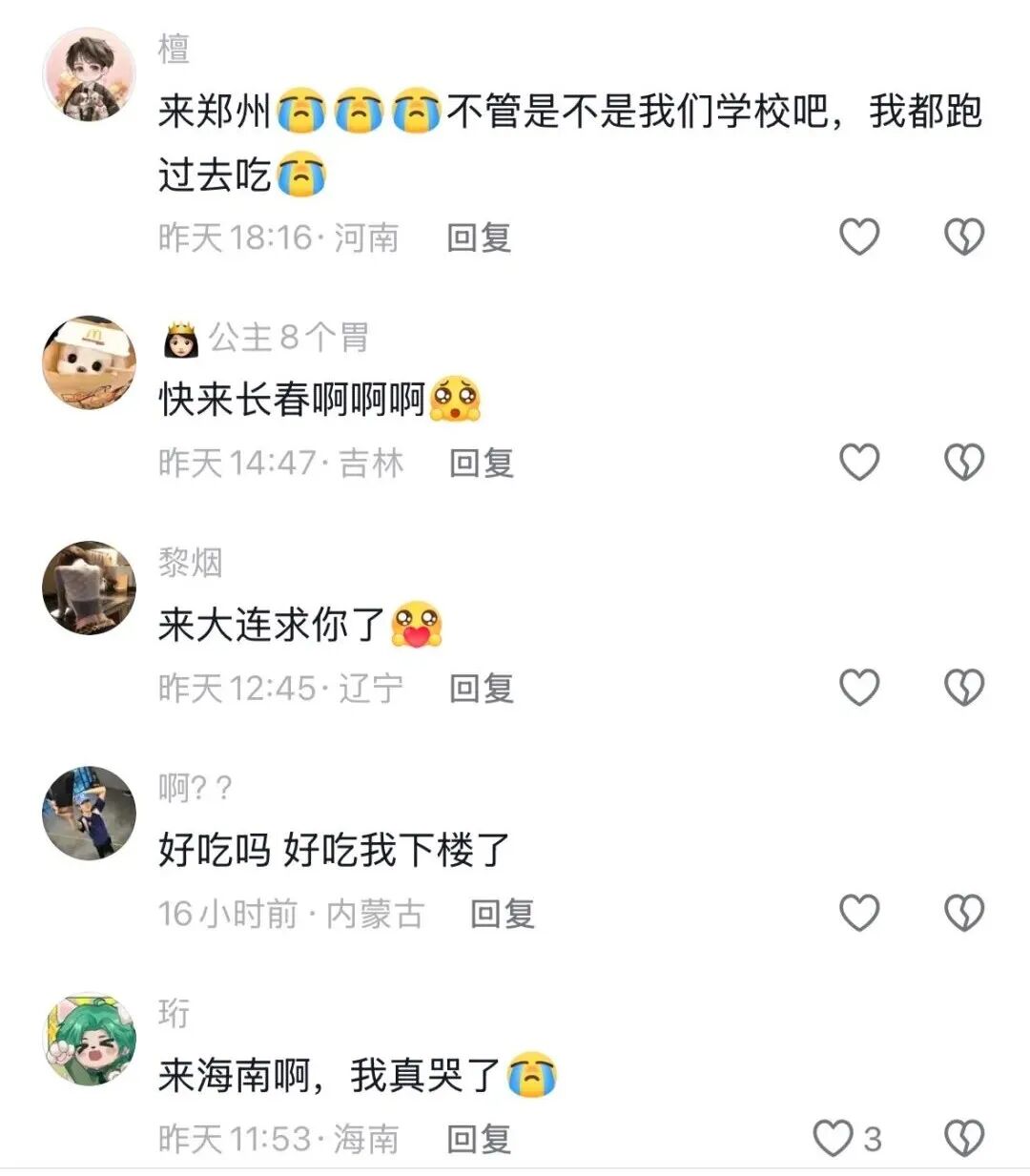
Task: Open 公主8个胃's avatar
Action: tap(90, 363)
